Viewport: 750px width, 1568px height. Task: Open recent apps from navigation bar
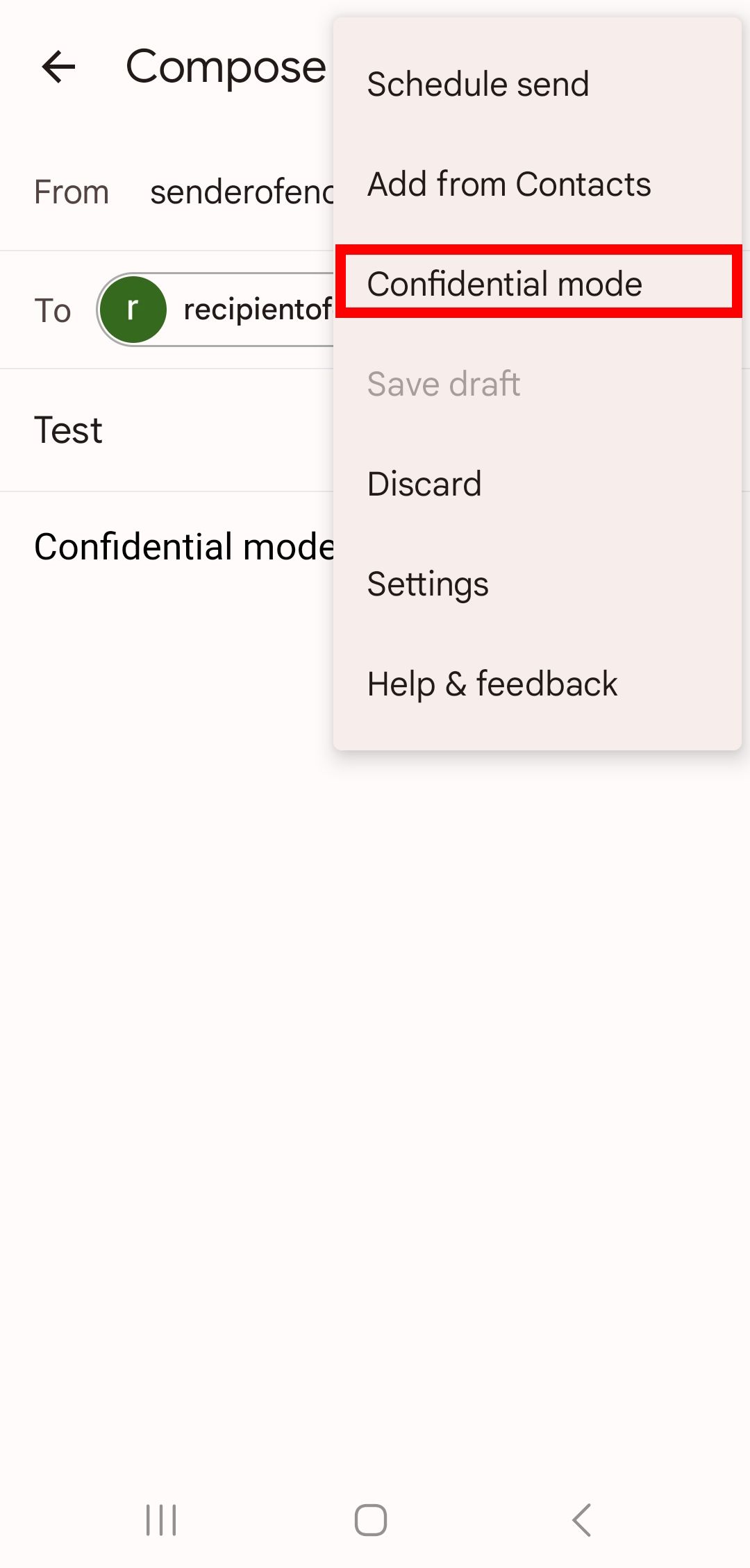point(161,1520)
